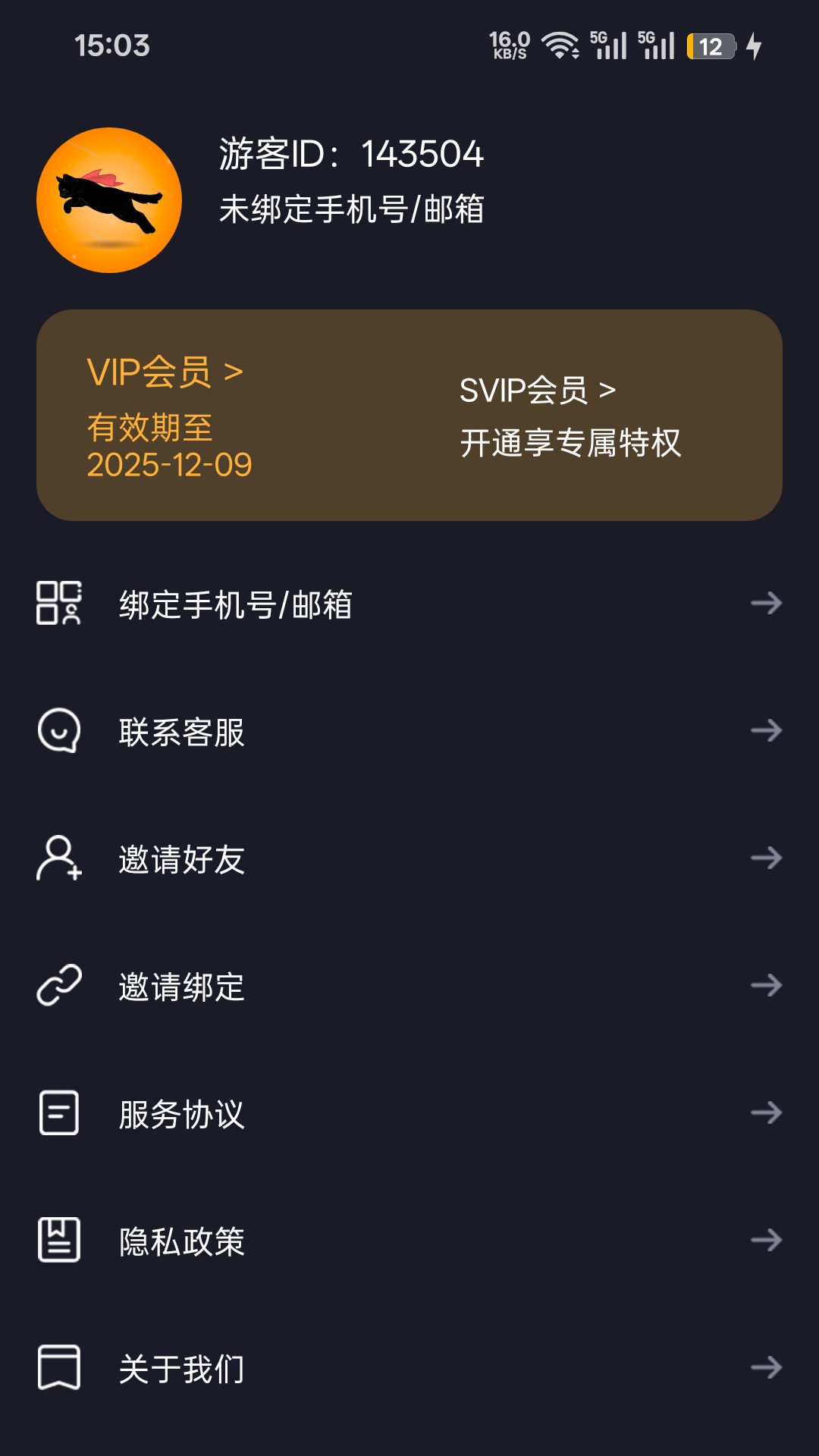The width and height of the screenshot is (819, 1456).
Task: Tap the arrow beside 邀请绑定
Action: (x=767, y=985)
